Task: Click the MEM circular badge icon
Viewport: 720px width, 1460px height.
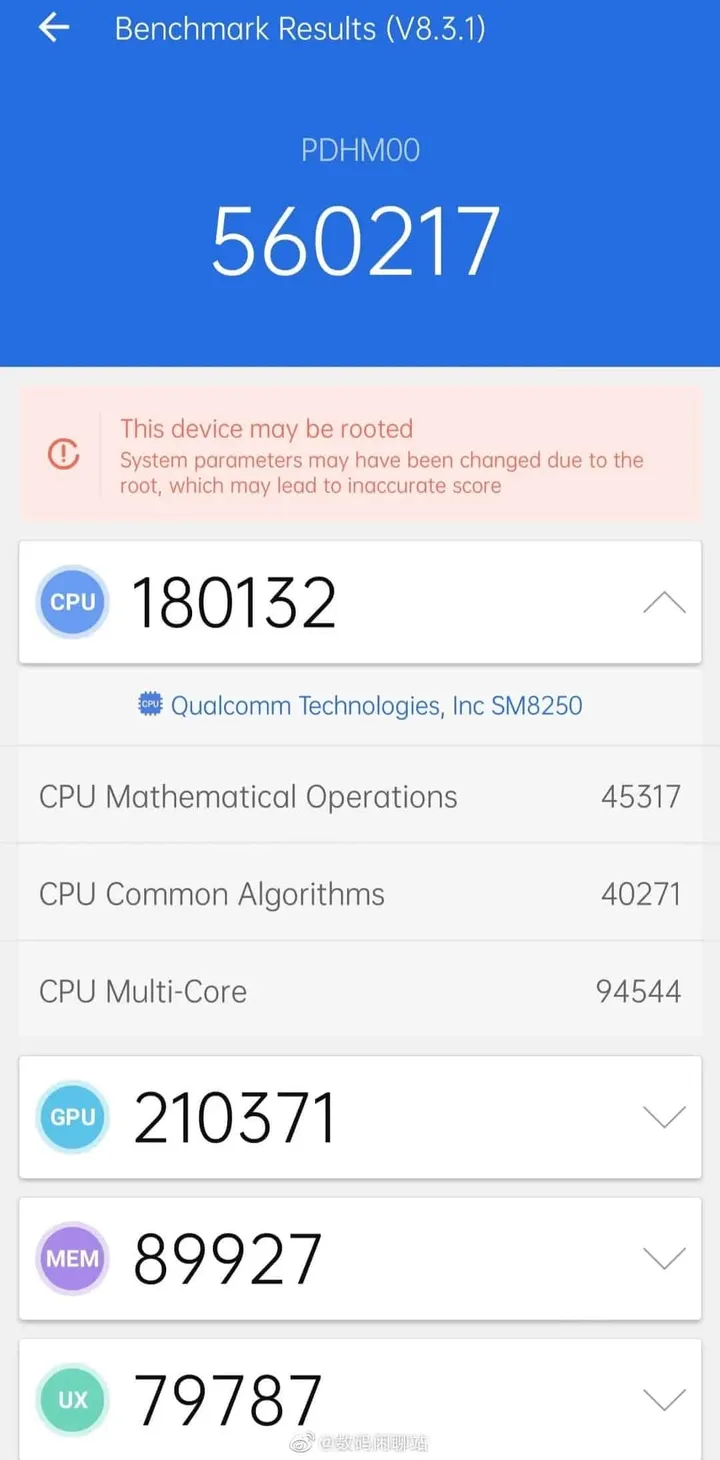Action: (x=71, y=1258)
